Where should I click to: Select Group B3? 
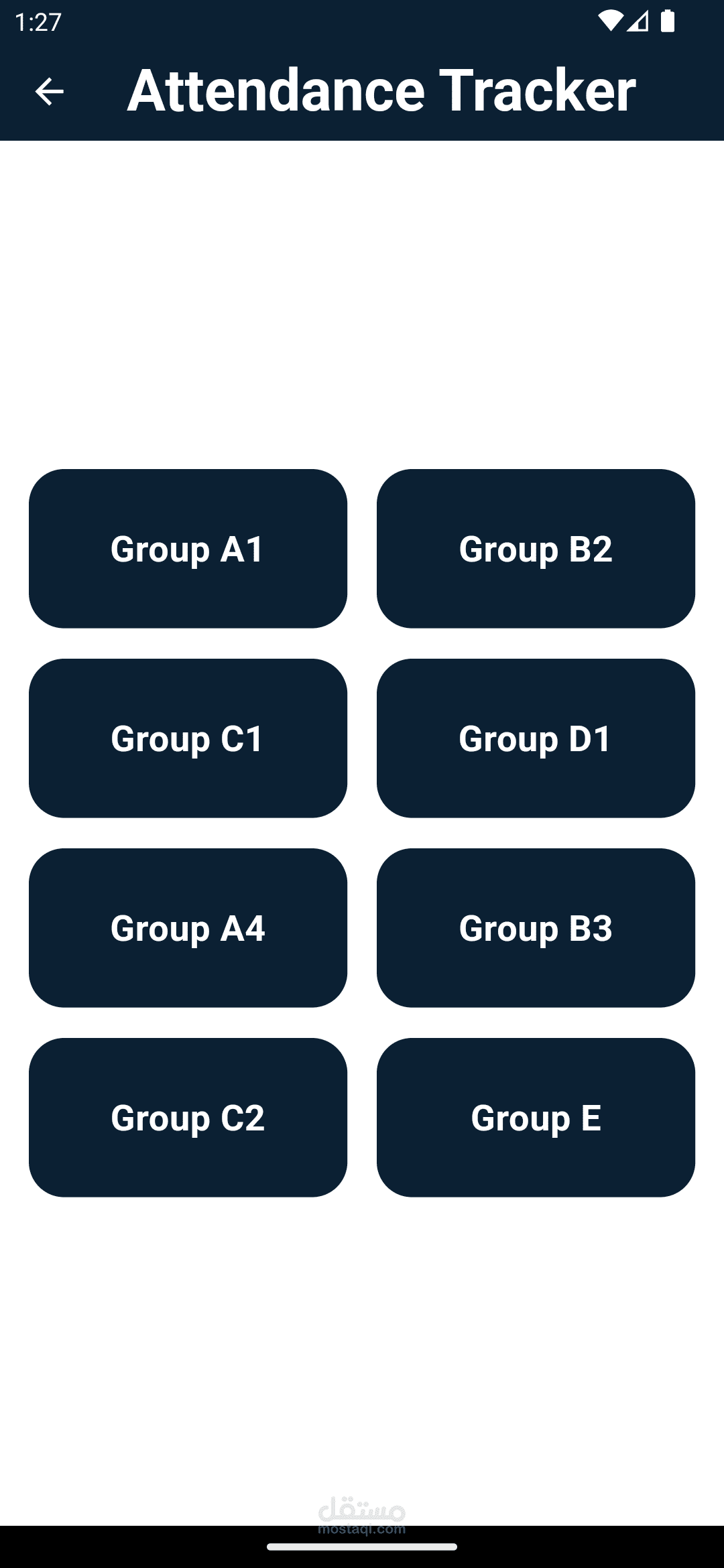tap(536, 928)
